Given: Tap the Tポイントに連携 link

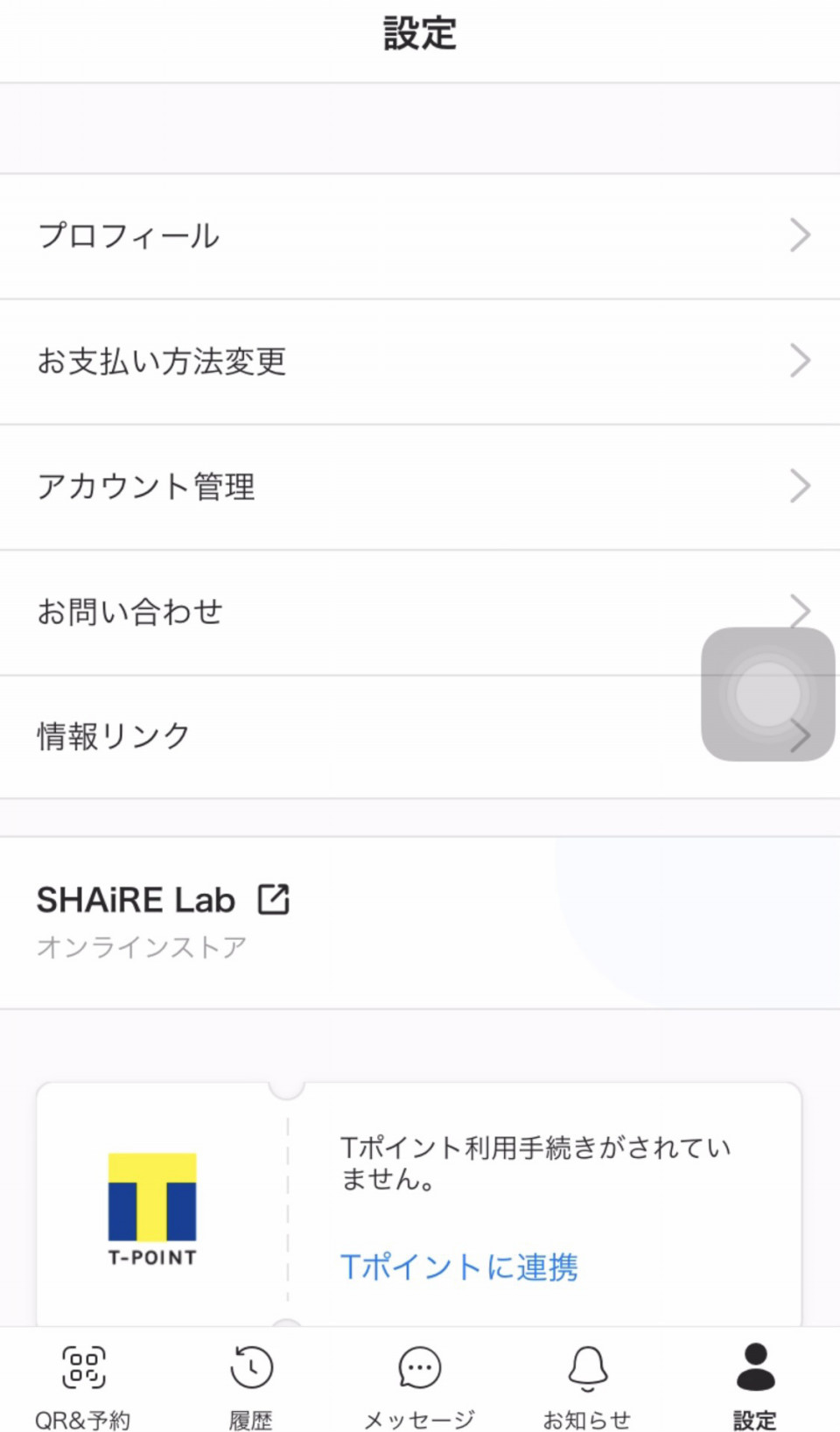Looking at the screenshot, I should (x=458, y=1267).
